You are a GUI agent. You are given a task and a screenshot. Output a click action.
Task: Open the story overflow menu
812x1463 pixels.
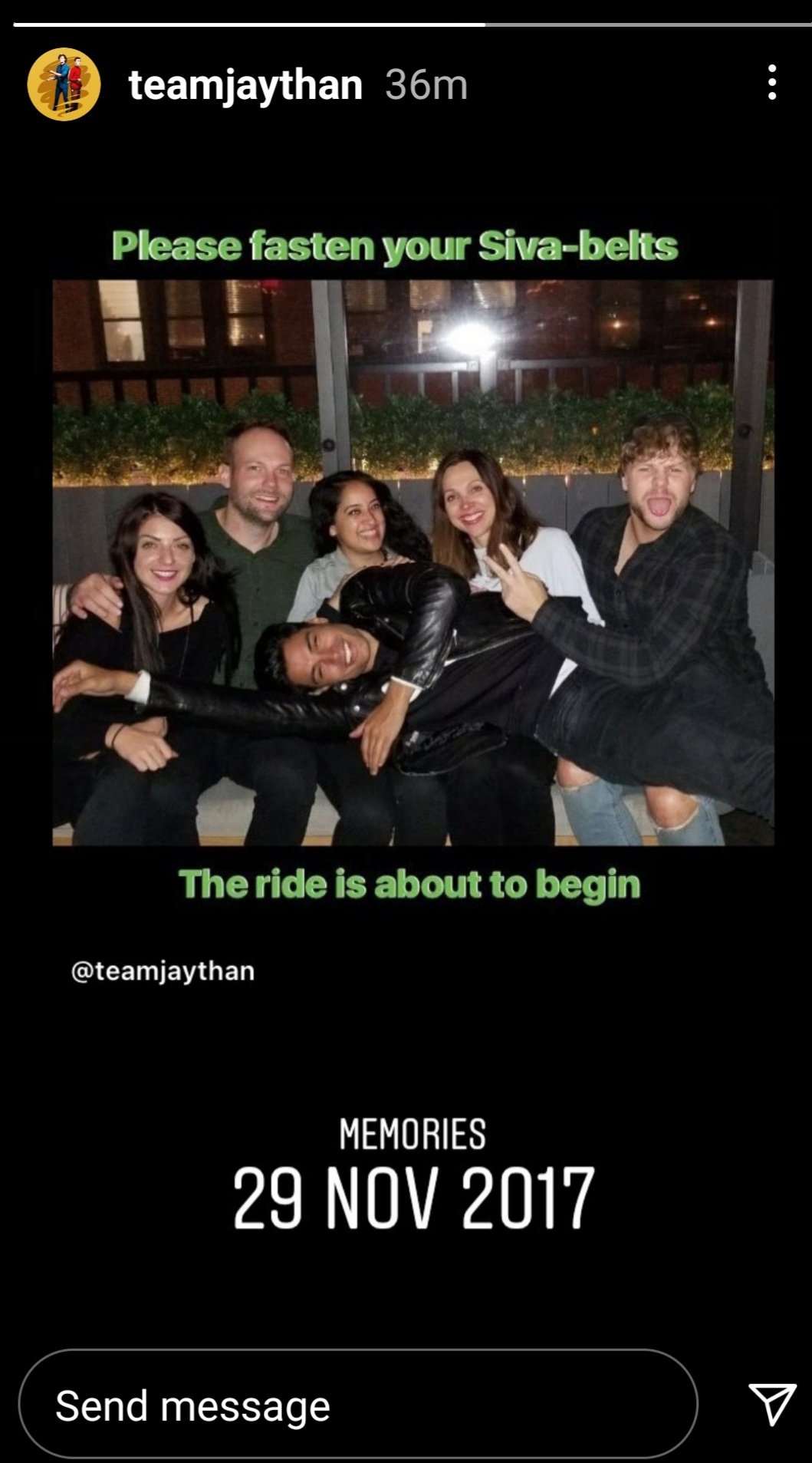[x=771, y=82]
